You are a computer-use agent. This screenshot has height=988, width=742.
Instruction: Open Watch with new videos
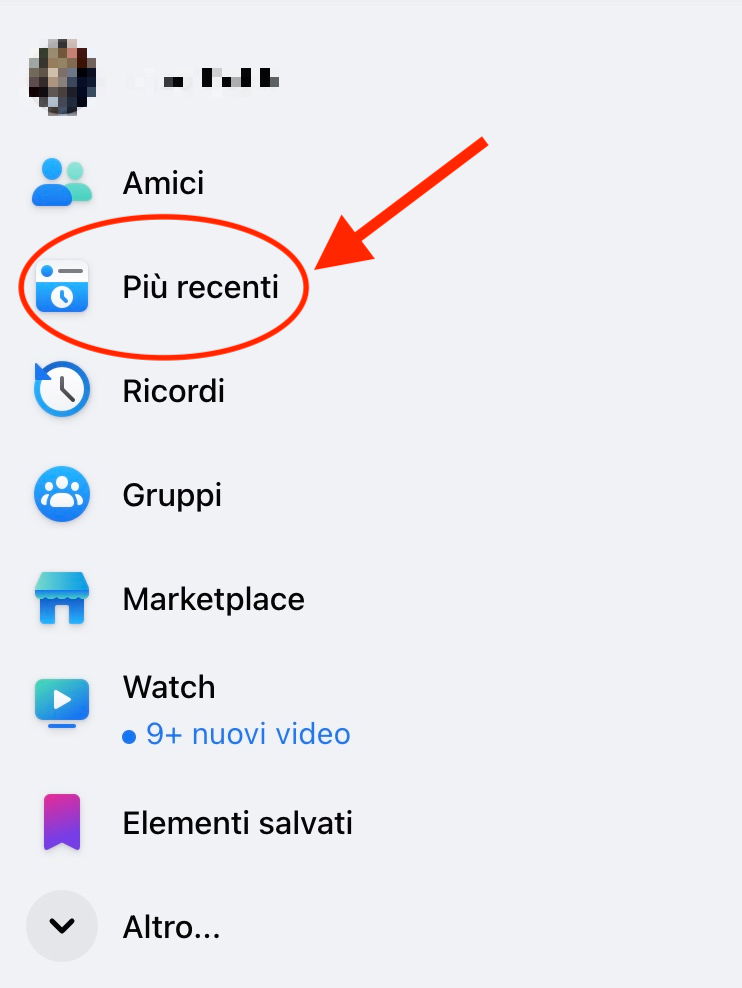[x=168, y=688]
